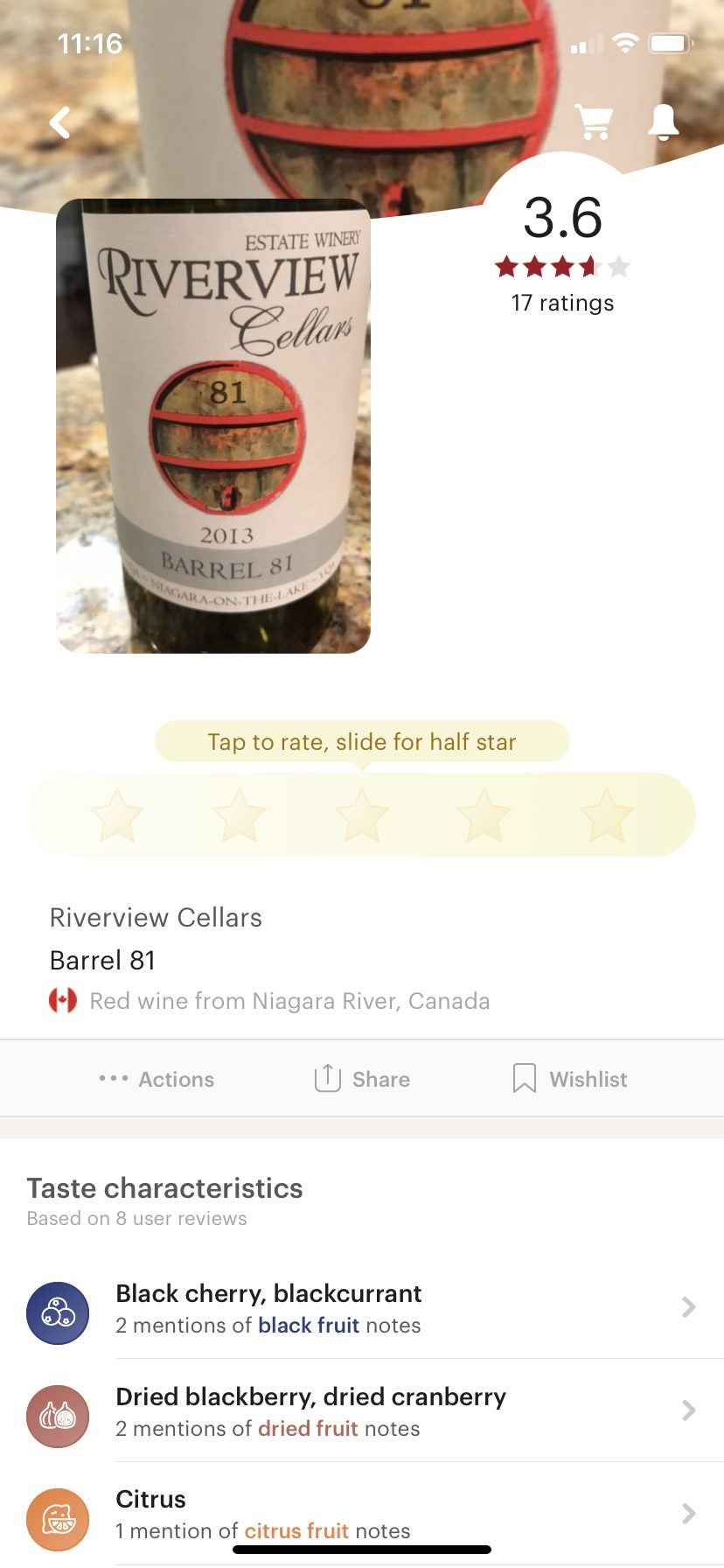Image resolution: width=724 pixels, height=1568 pixels.
Task: Click the citrus fruit orange icon
Action: click(58, 1520)
